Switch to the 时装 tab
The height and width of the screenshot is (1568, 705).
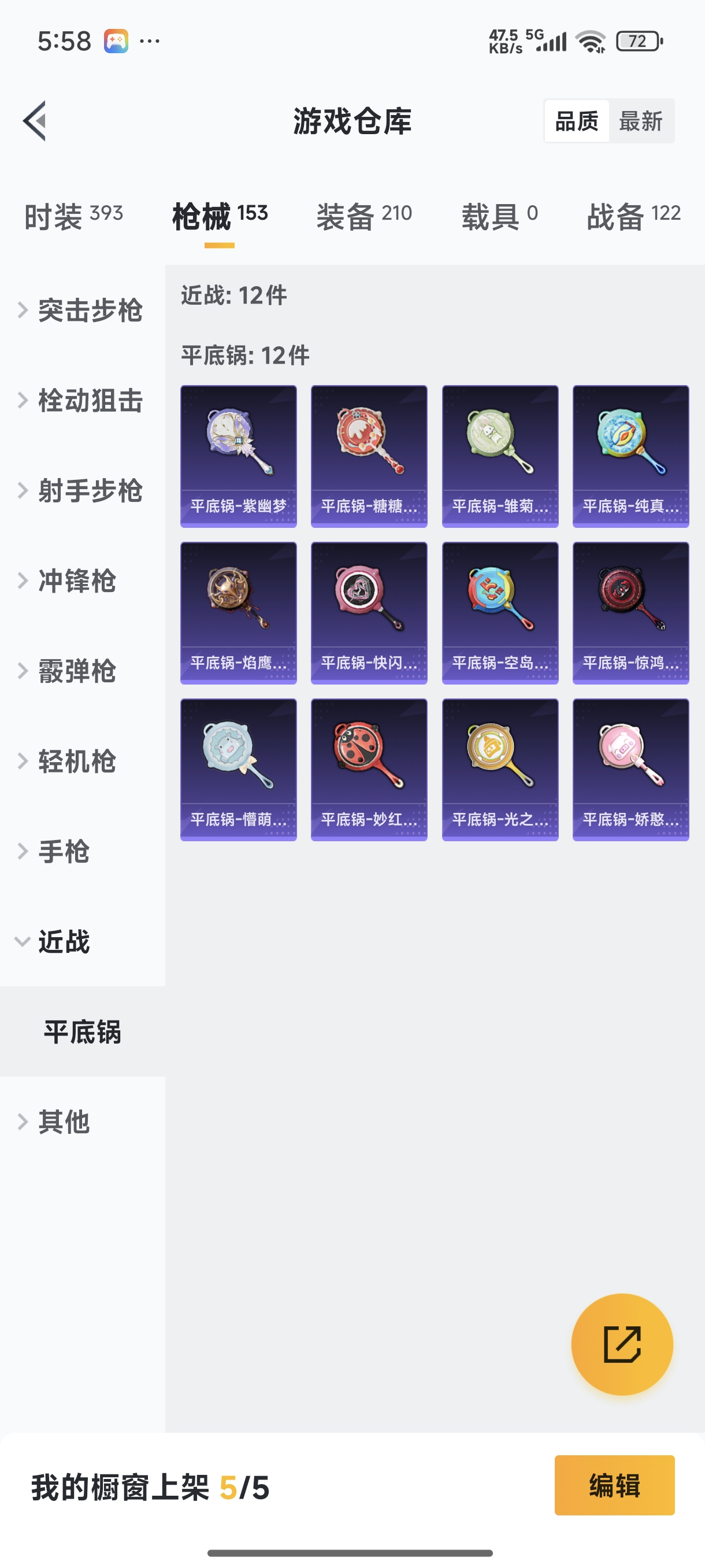[x=73, y=216]
